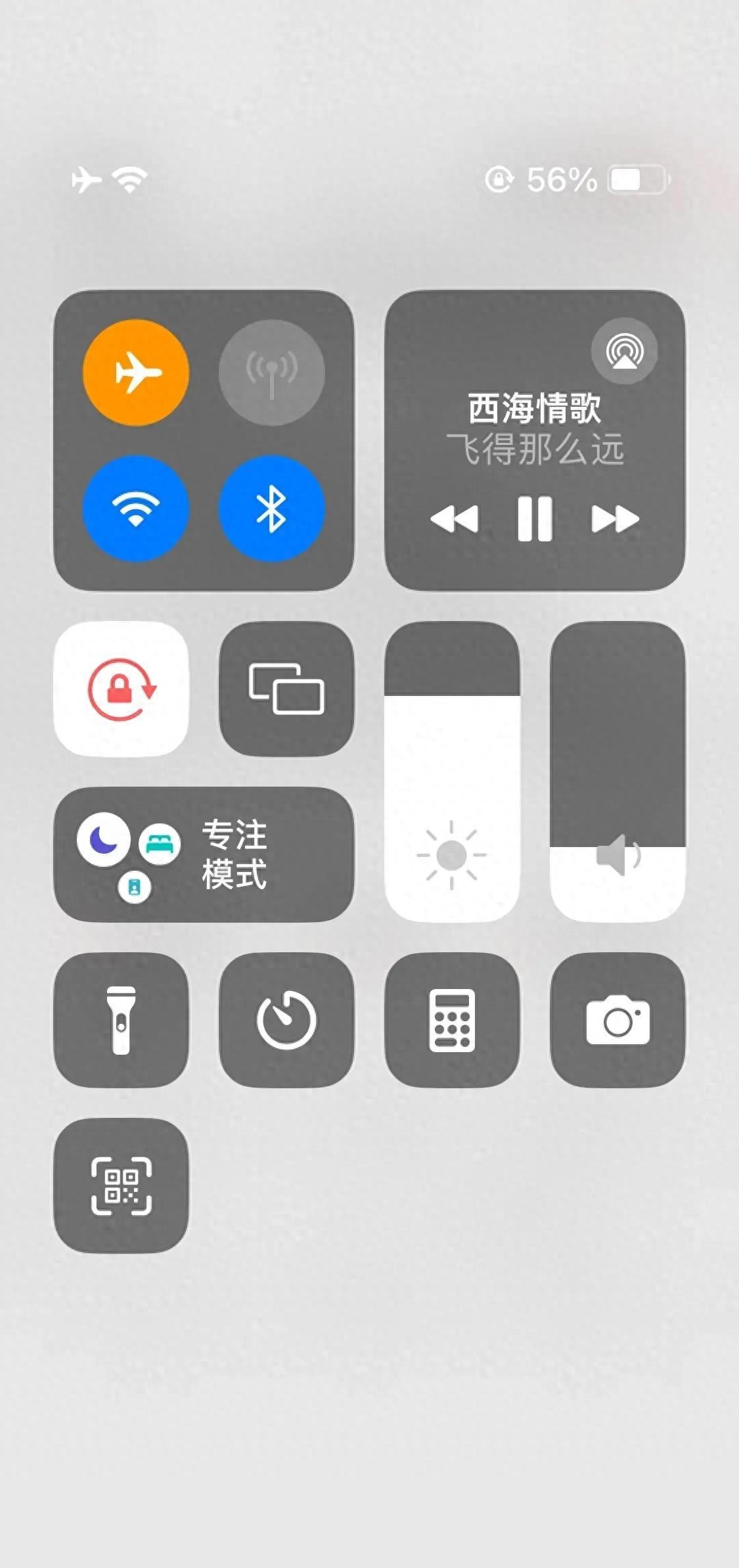Turn on the flashlight
This screenshot has height=1568, width=739.
pyautogui.click(x=121, y=1020)
